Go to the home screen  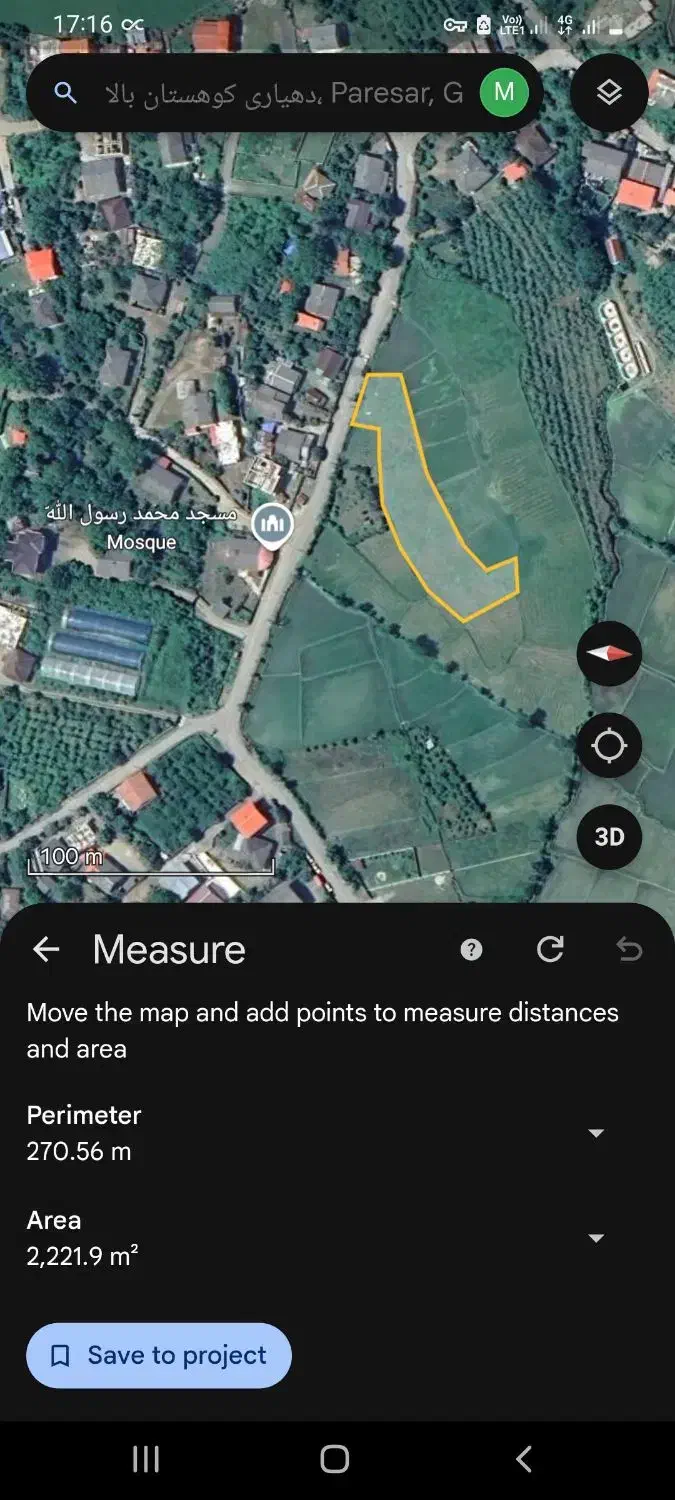(x=335, y=1459)
